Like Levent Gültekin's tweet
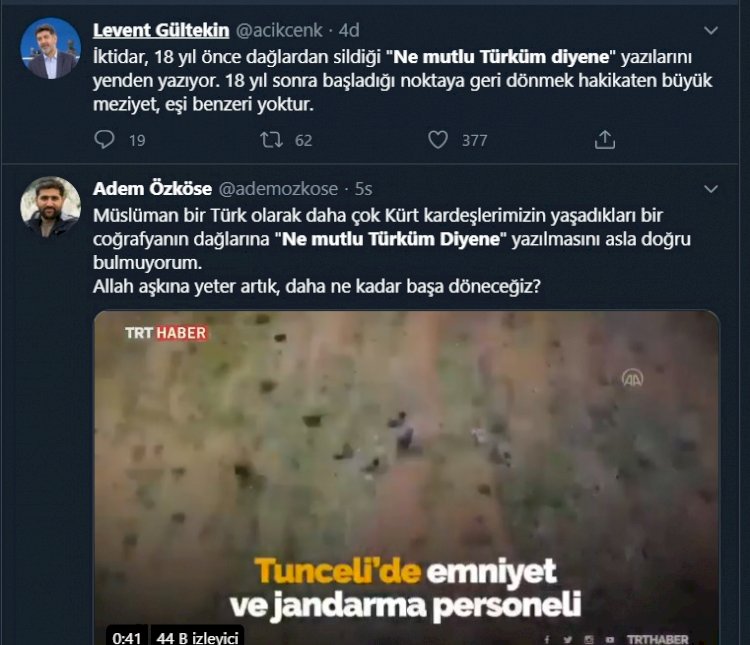The image size is (750, 645). (438, 140)
